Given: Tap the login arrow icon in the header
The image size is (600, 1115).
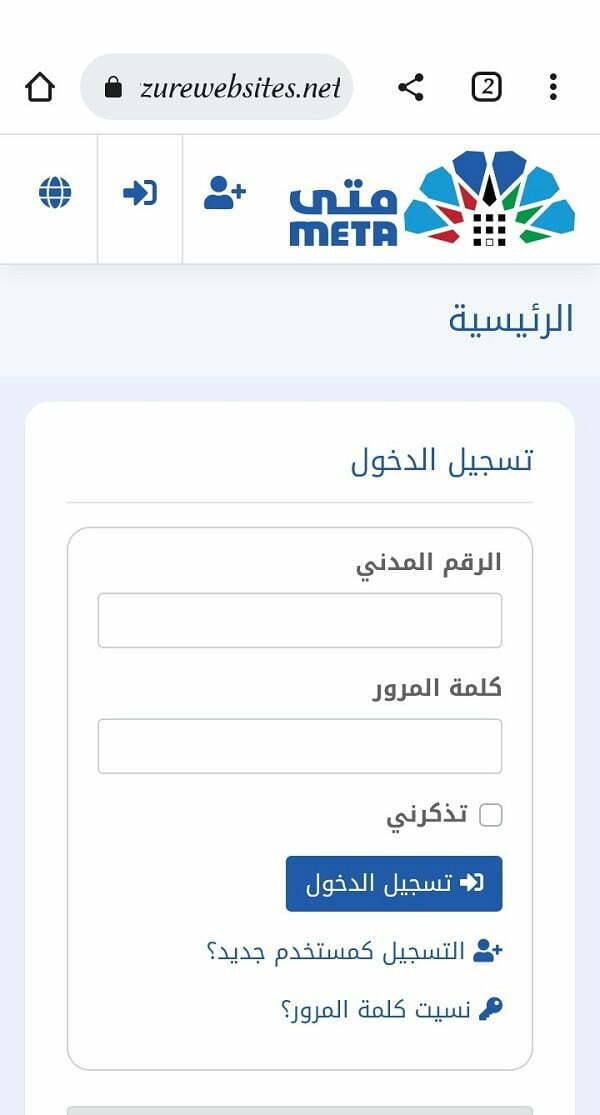Looking at the screenshot, I should (140, 193).
